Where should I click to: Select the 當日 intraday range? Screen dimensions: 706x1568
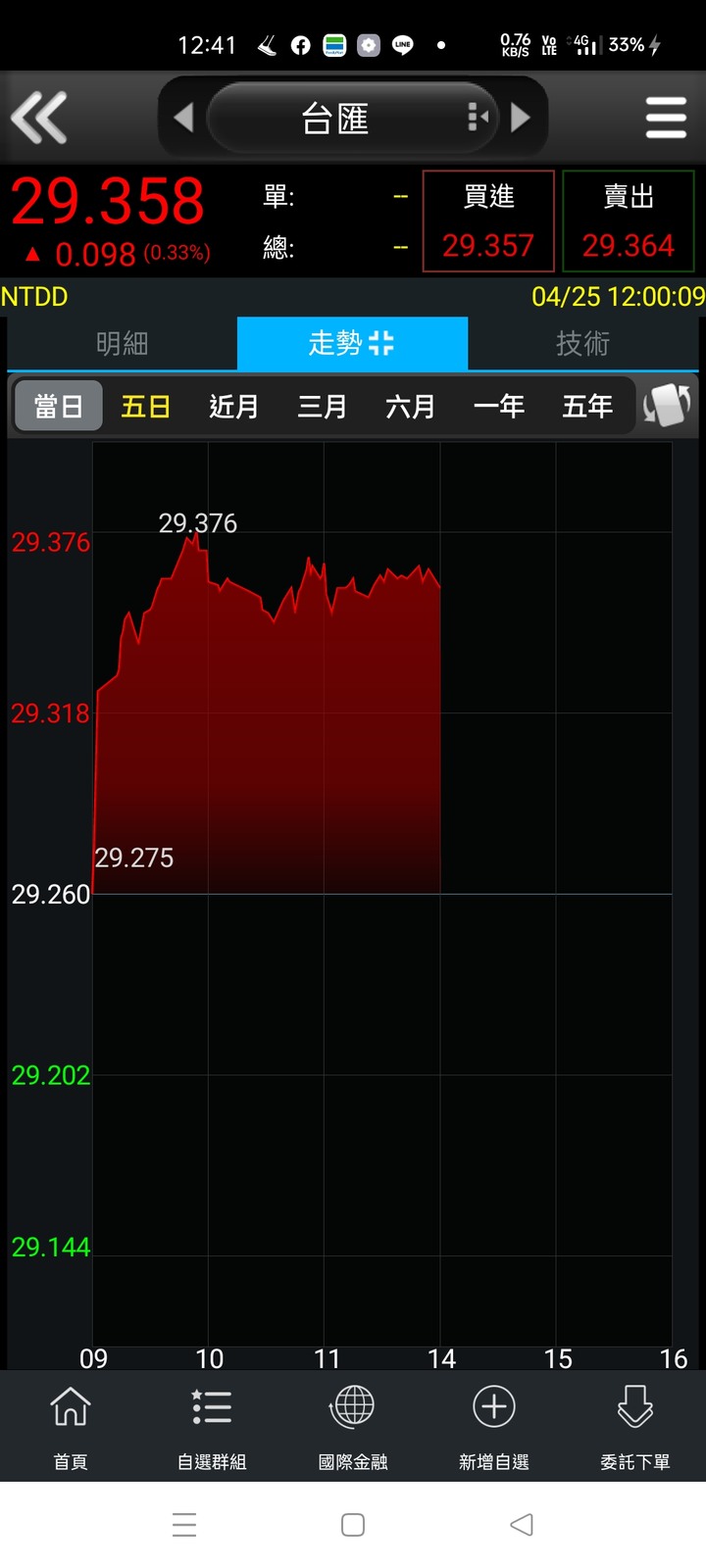(59, 406)
